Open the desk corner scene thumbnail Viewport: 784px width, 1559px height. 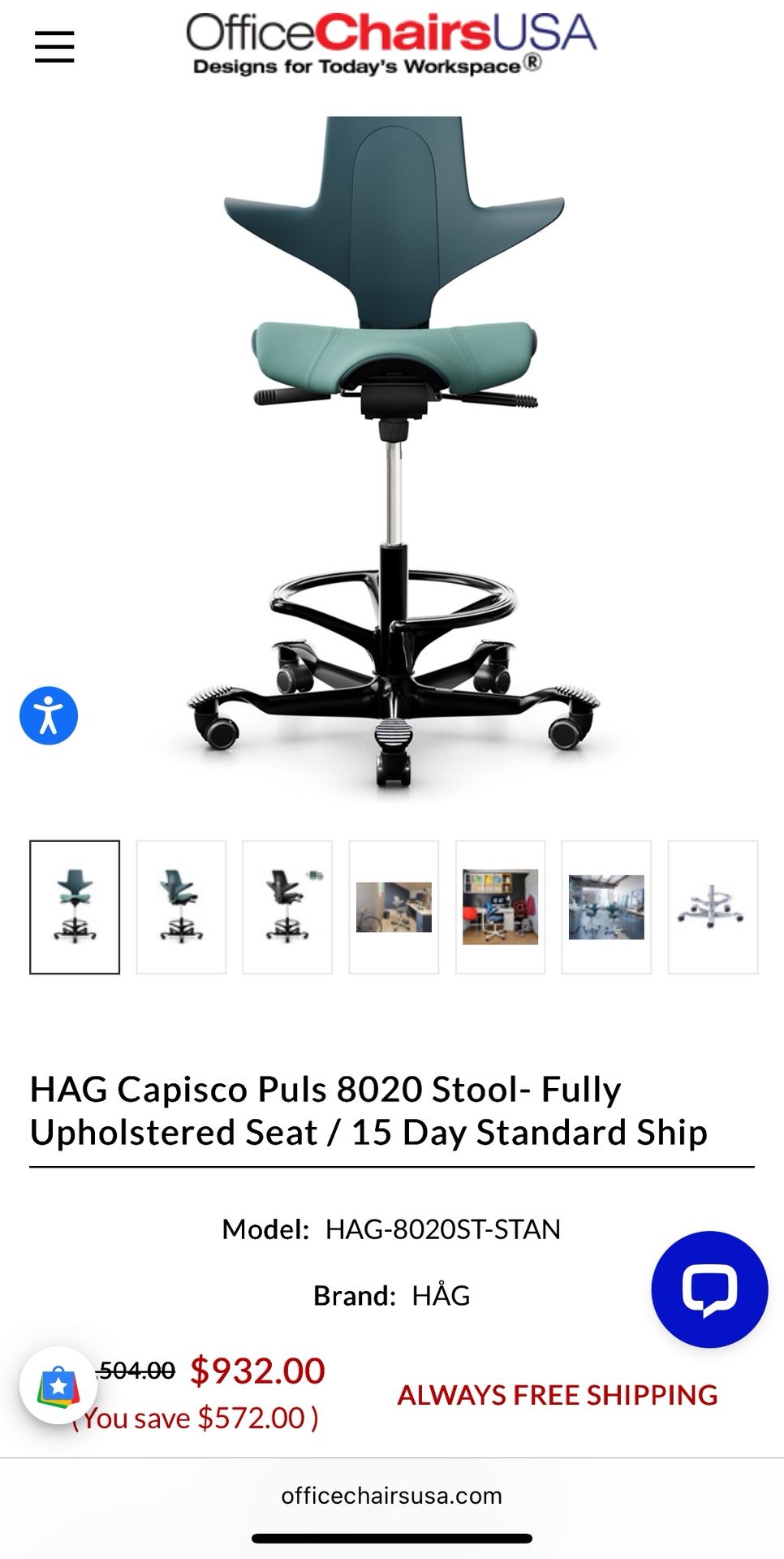[x=393, y=907]
